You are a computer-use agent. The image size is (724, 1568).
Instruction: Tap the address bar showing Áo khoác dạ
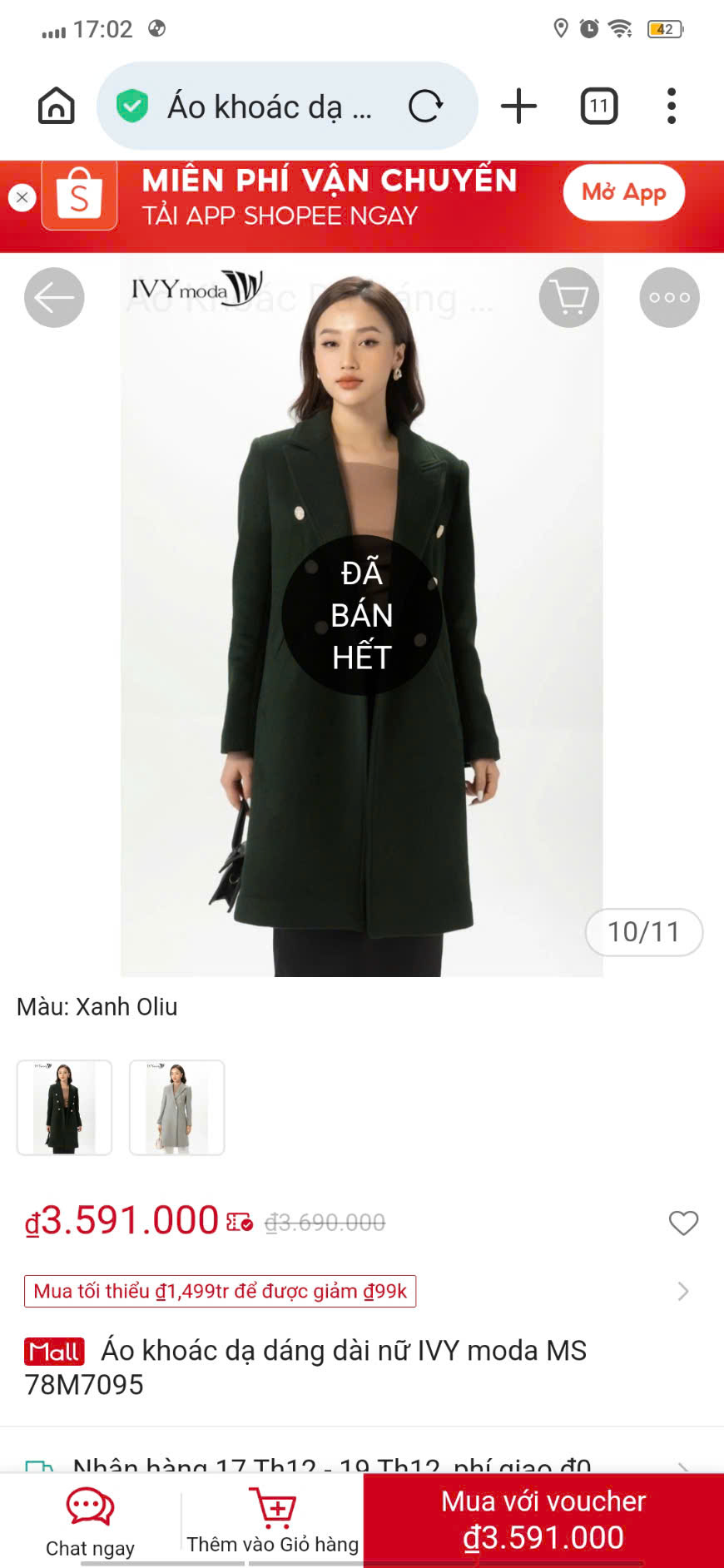(266, 107)
